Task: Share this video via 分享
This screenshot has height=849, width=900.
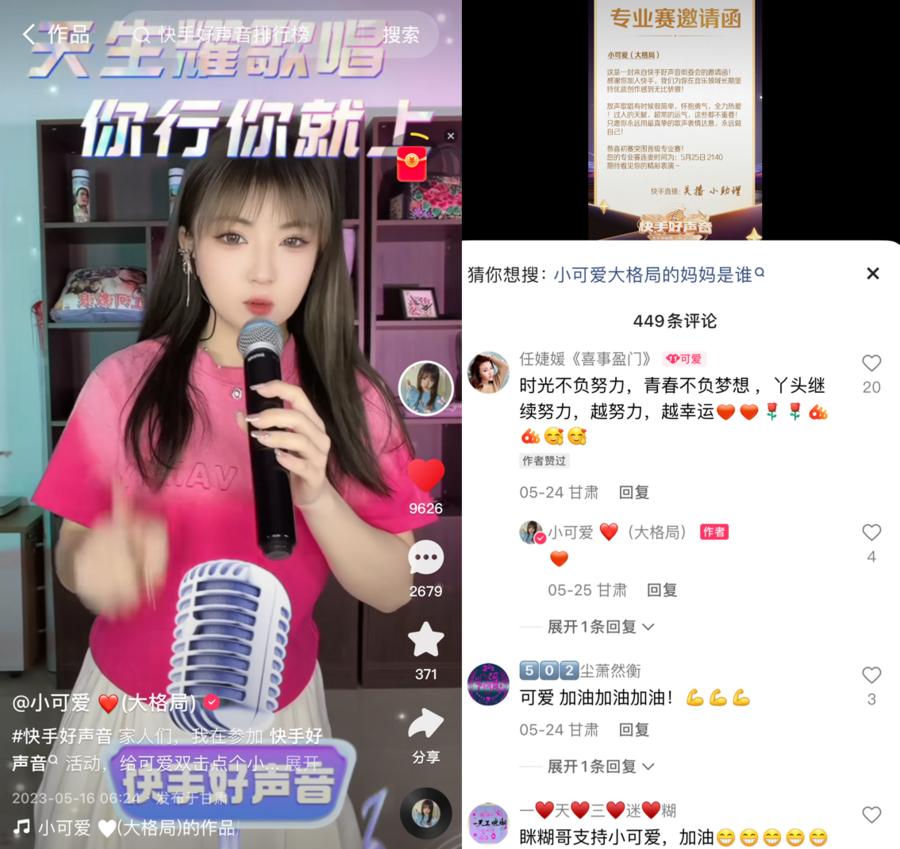Action: coord(426,727)
